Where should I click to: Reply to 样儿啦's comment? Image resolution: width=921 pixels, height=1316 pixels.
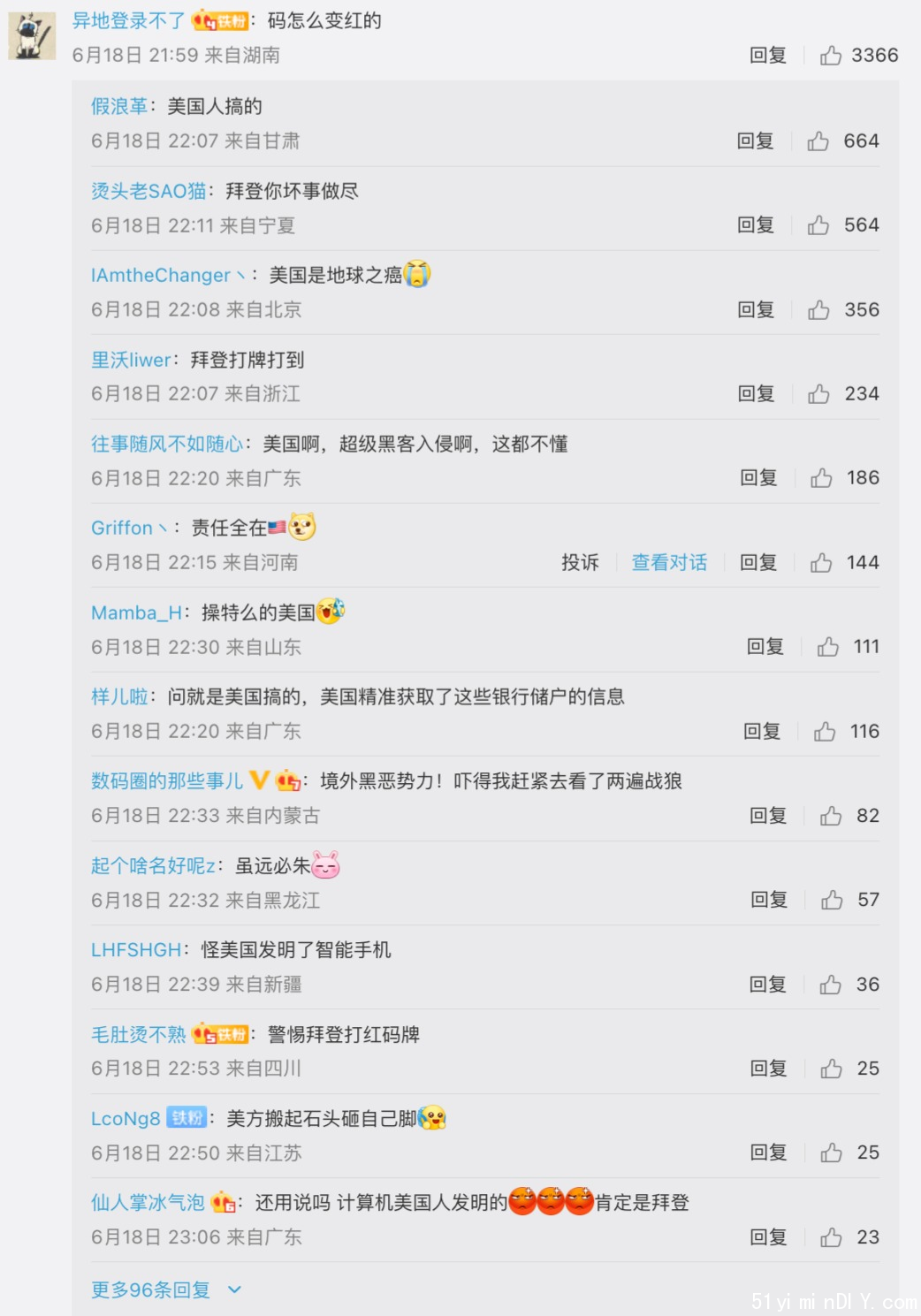tap(762, 732)
